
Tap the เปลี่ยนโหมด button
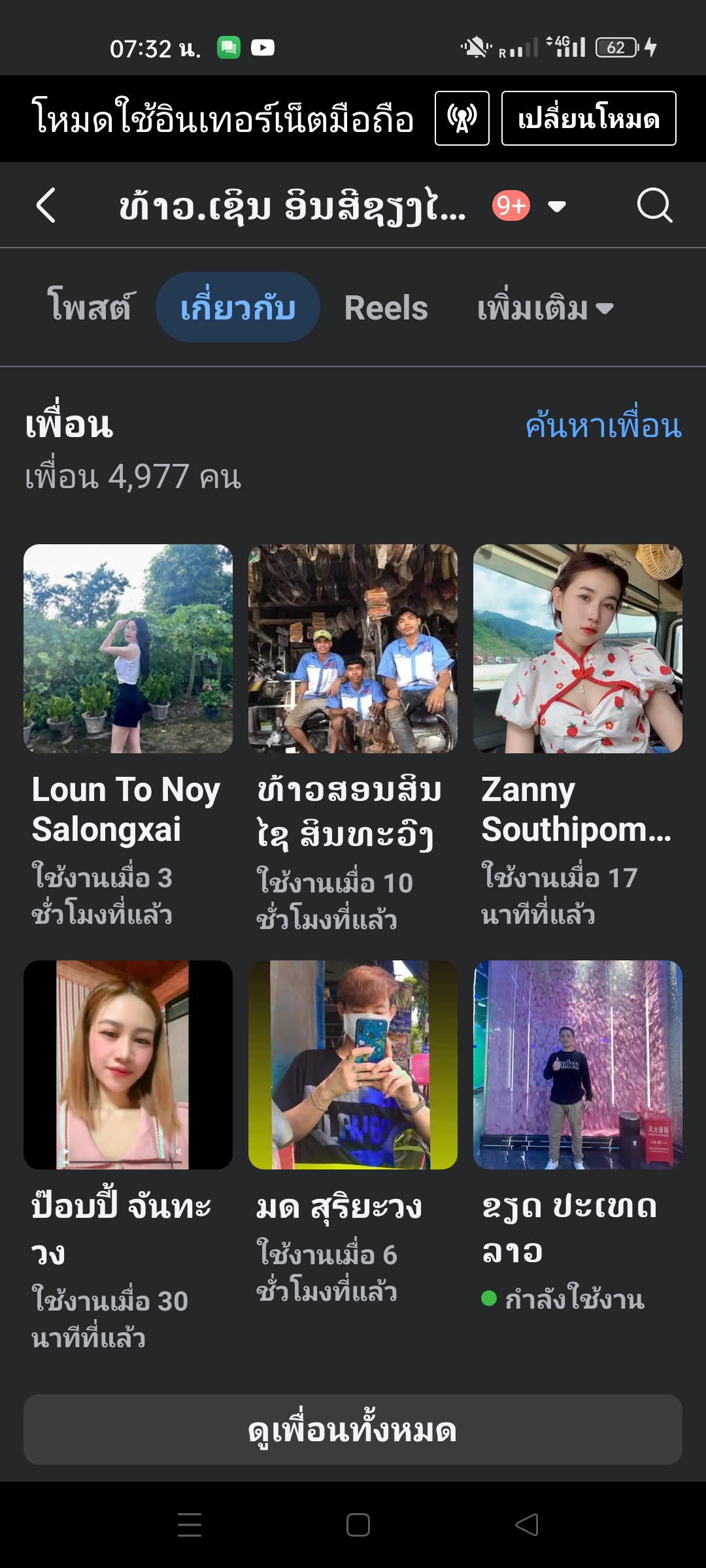click(x=588, y=118)
